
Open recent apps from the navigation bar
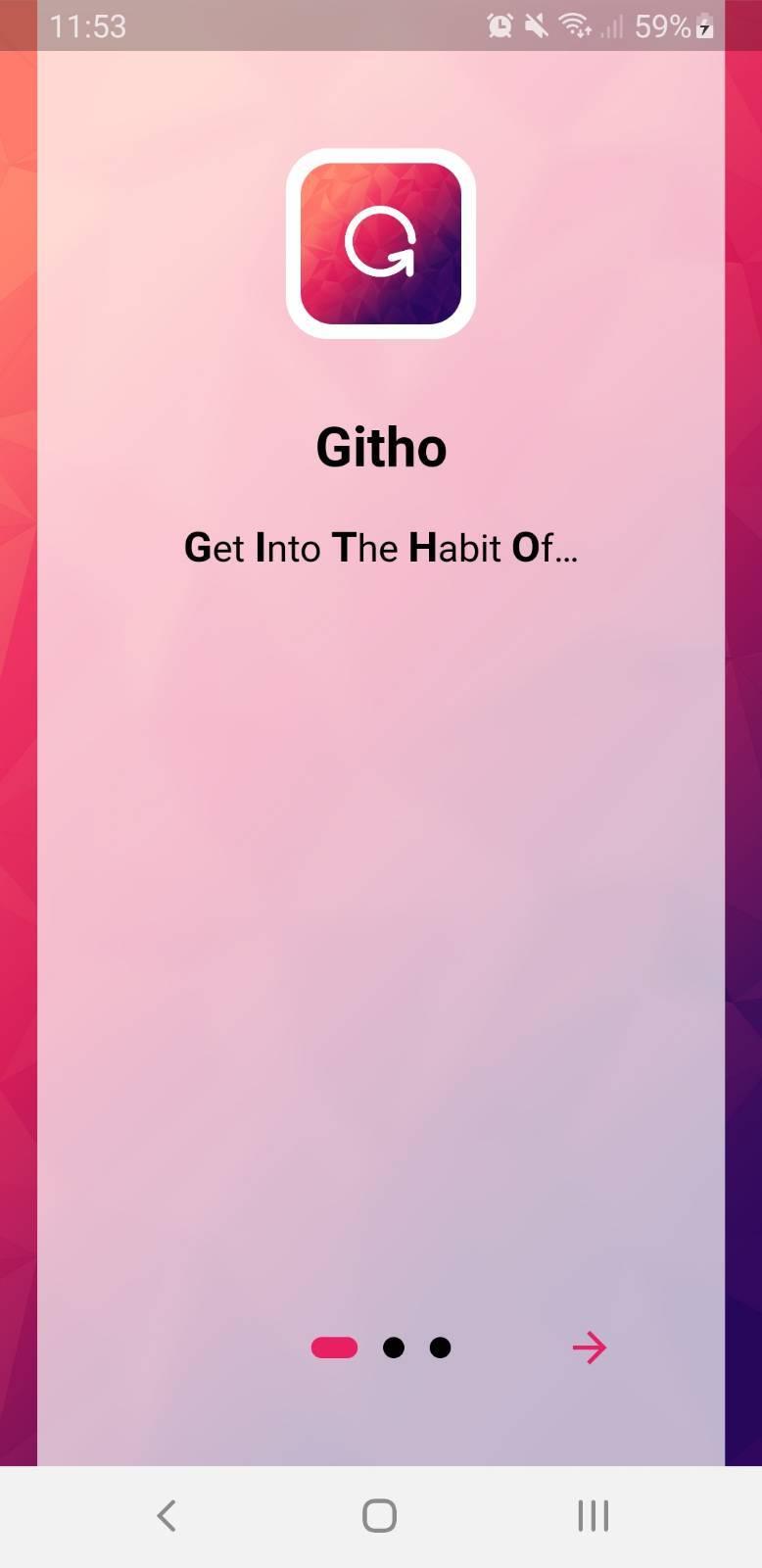pos(593,1515)
